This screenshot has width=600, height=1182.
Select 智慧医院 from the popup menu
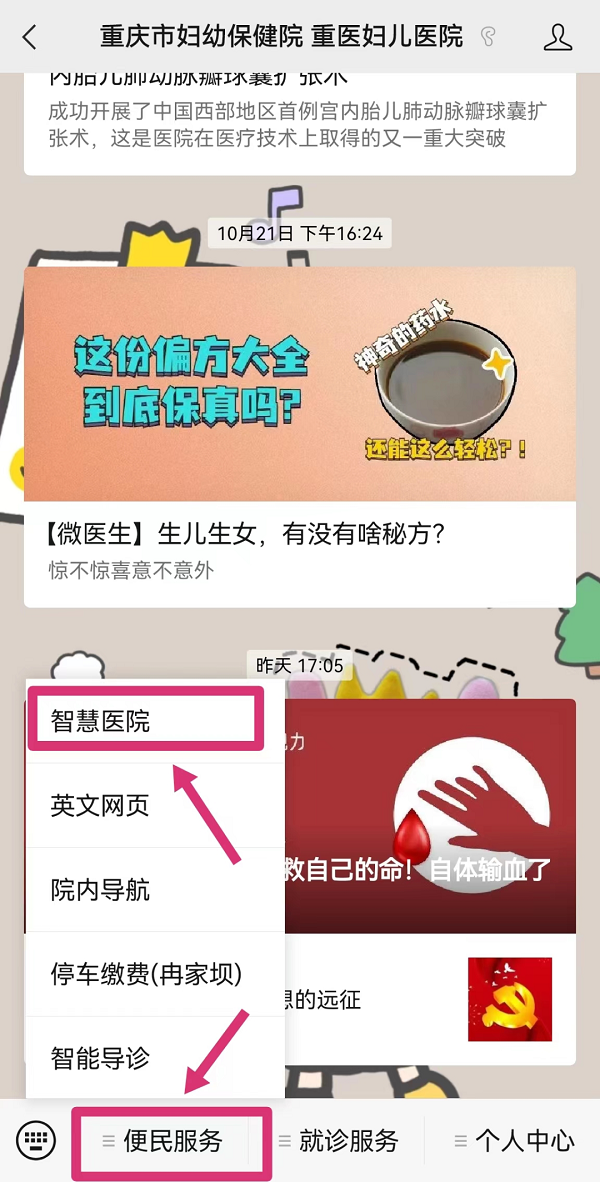(145, 721)
